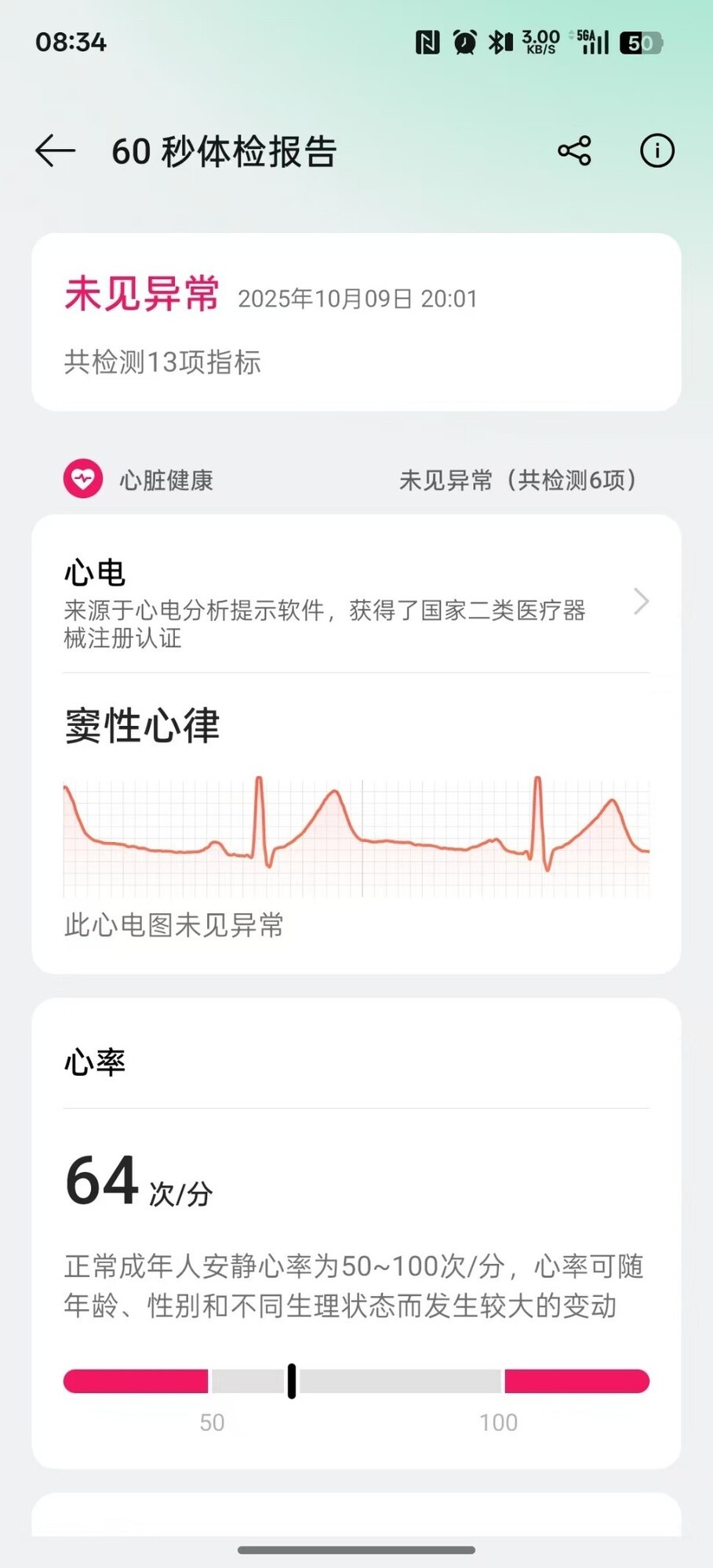The height and width of the screenshot is (1568, 713).
Task: Select the Bluetooth icon in the status bar
Action: tap(500, 42)
